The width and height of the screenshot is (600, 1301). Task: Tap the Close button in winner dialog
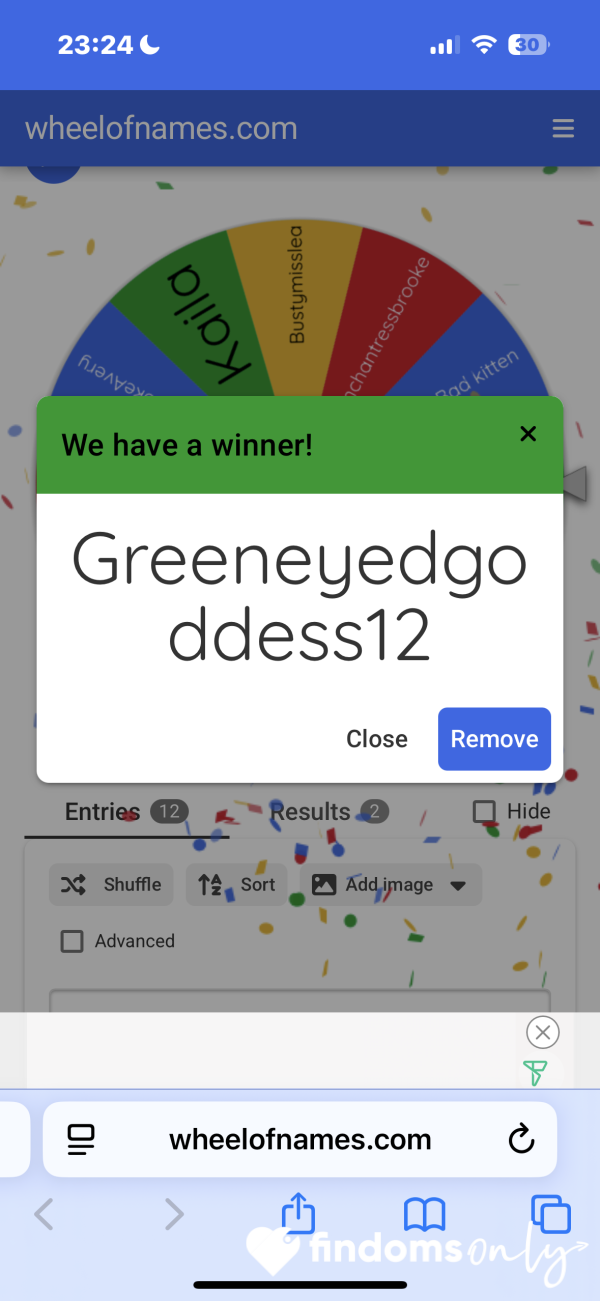click(377, 739)
